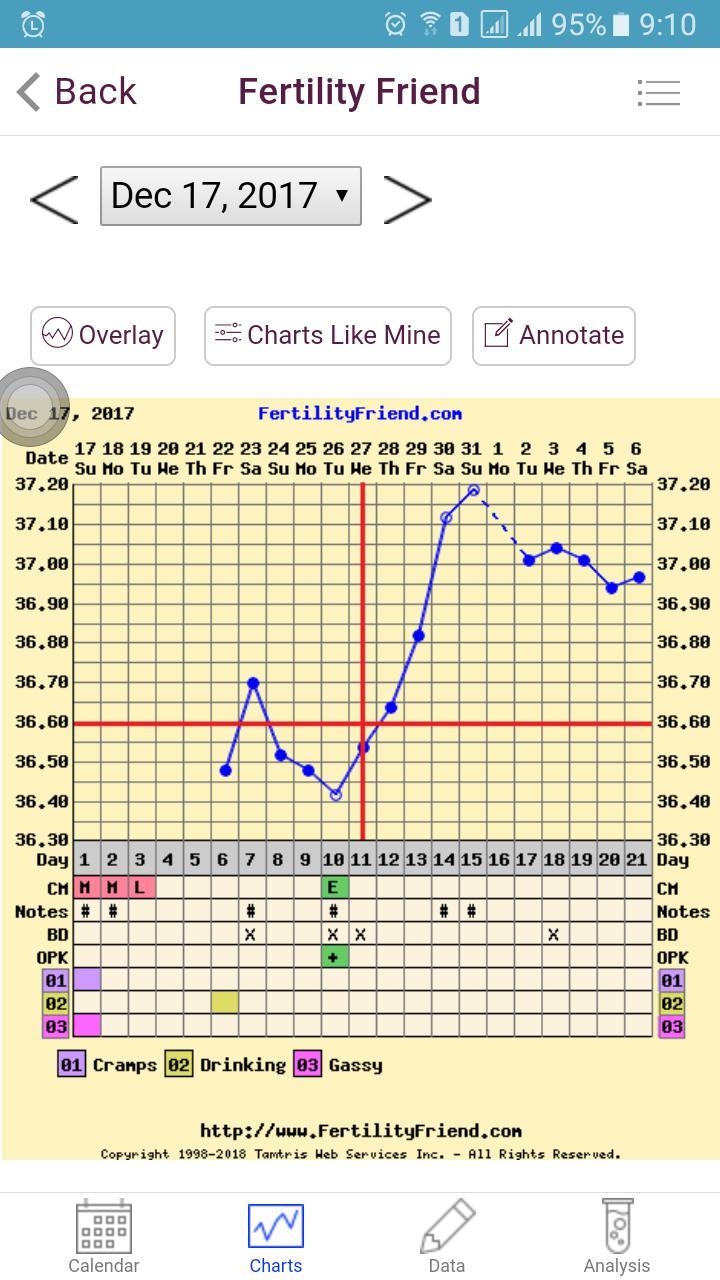This screenshot has width=720, height=1280.
Task: Open the Data tab
Action: pos(446,1237)
